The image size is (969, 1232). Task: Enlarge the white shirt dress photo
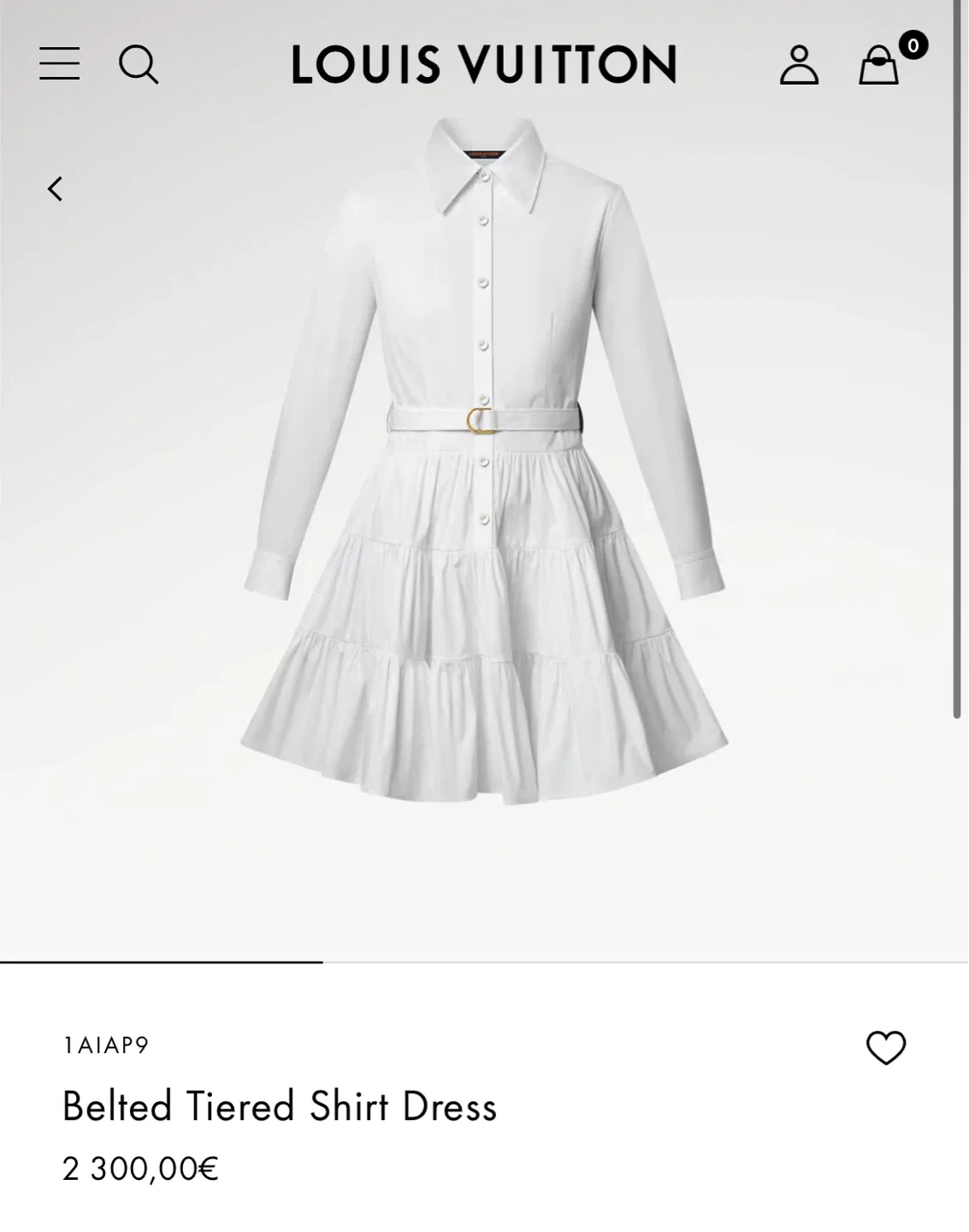click(484, 462)
